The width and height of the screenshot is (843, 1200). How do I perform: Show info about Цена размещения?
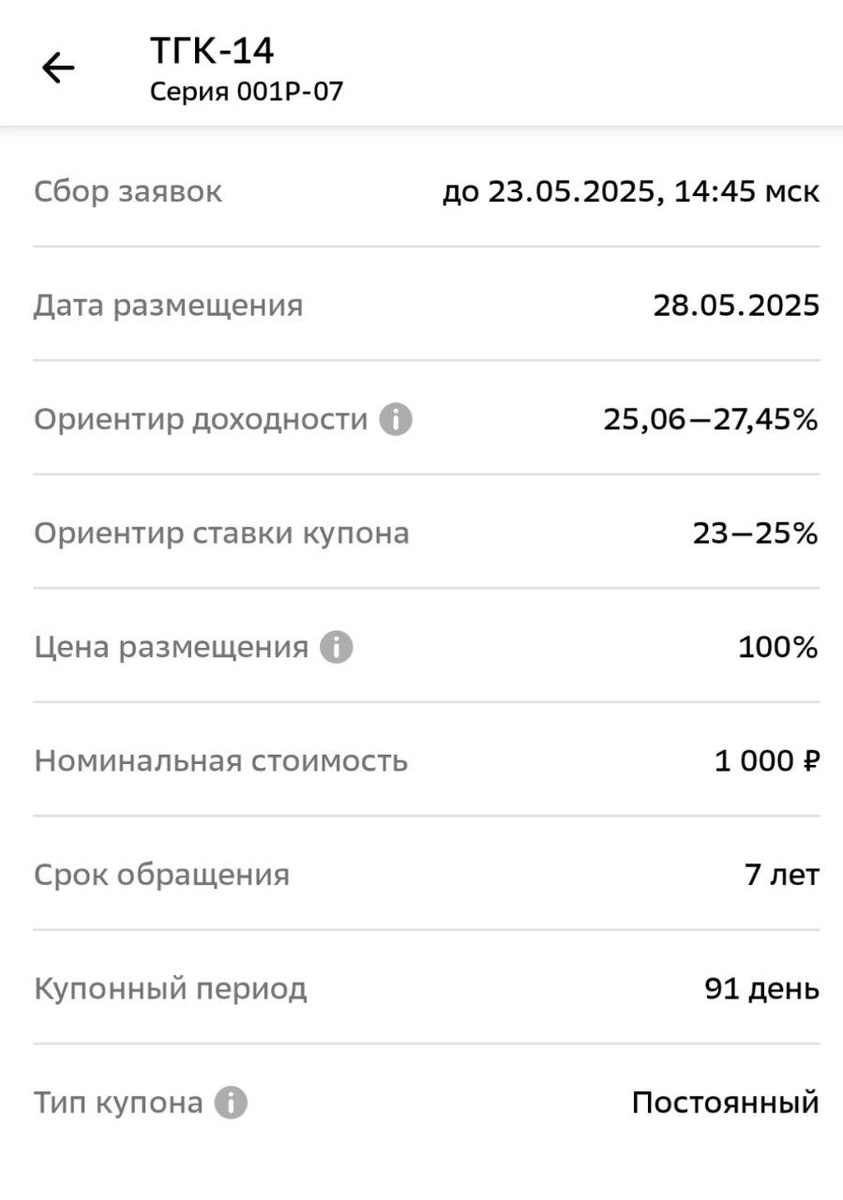336,648
